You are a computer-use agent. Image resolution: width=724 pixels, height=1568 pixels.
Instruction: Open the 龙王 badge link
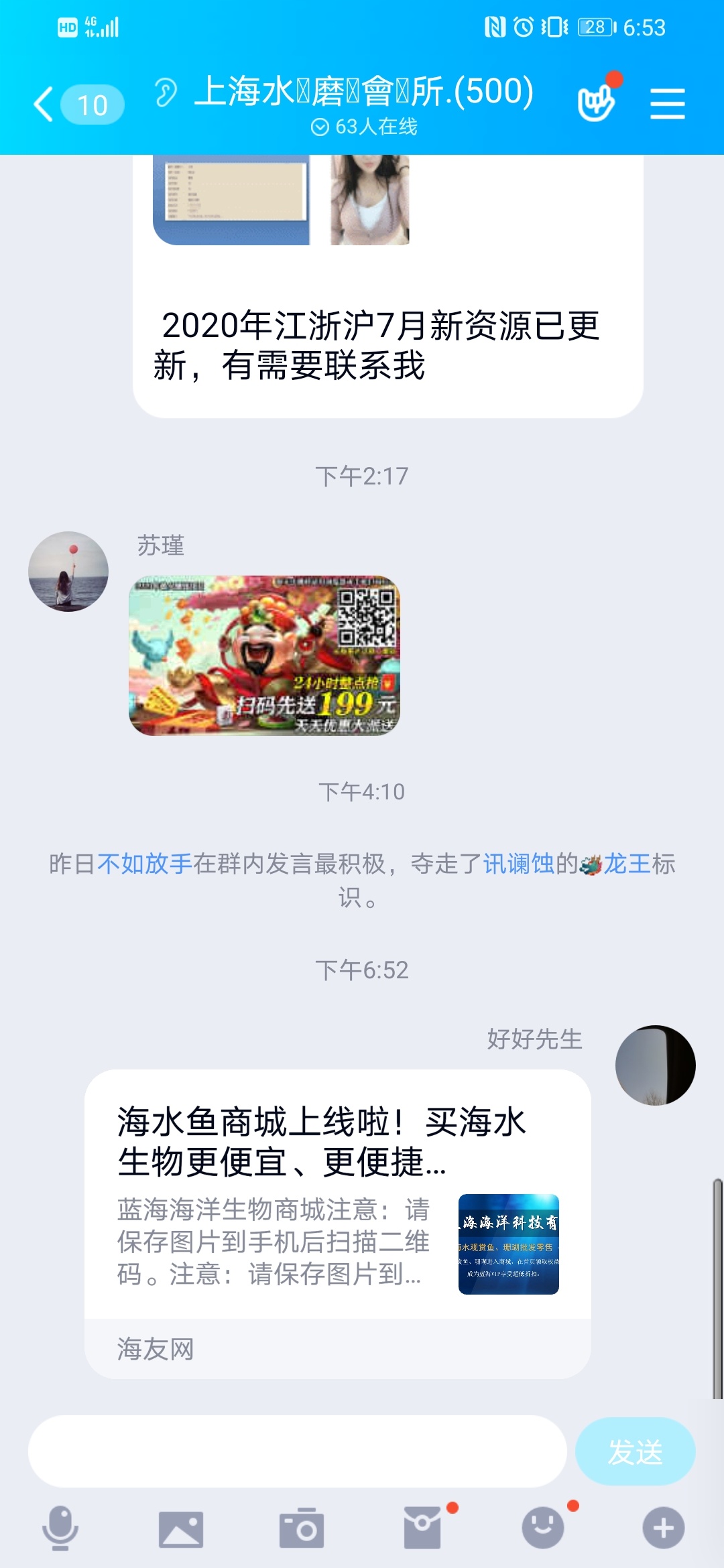tap(626, 864)
